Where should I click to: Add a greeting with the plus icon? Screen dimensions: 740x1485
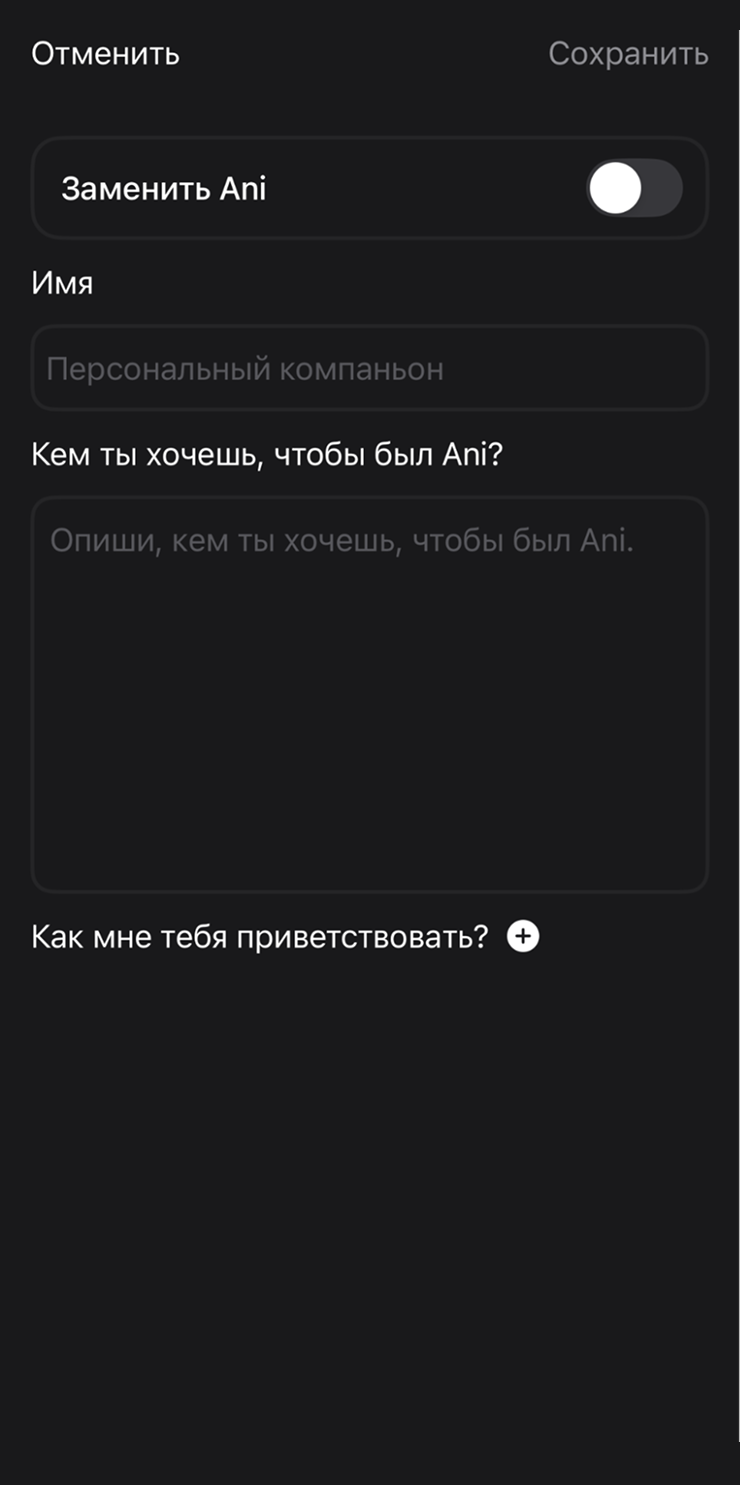523,937
